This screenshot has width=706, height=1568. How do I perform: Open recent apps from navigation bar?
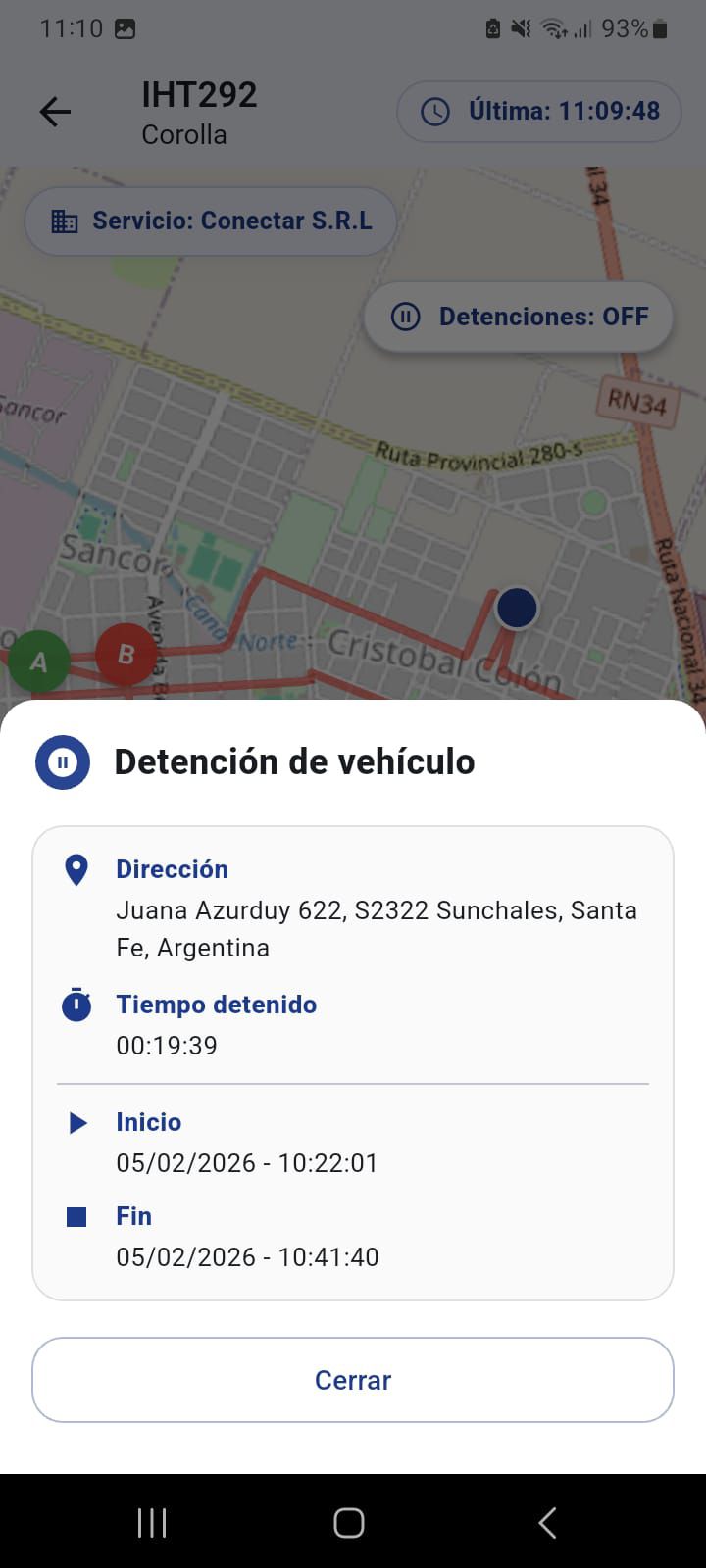(152, 1522)
